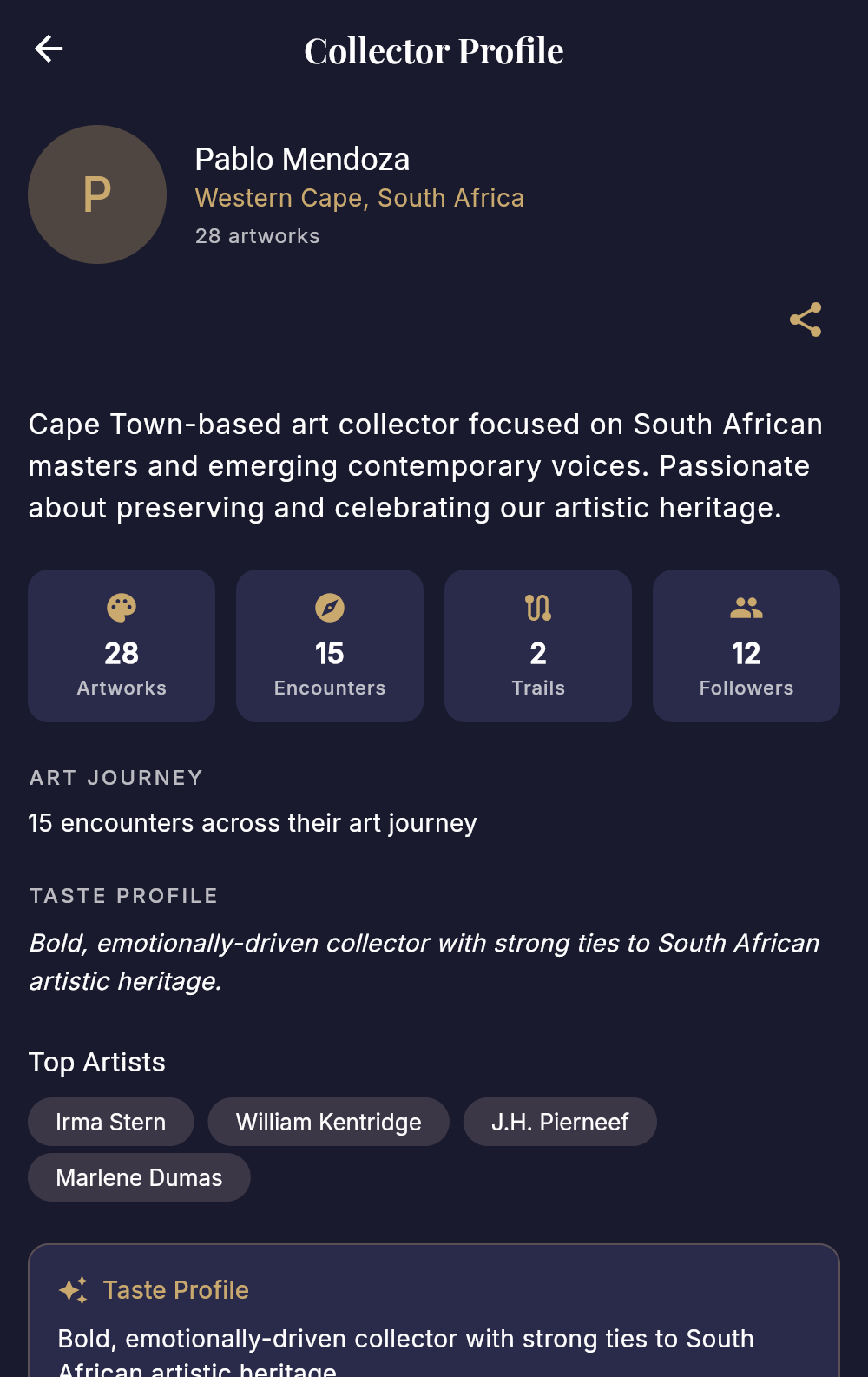Click the trail path icon above Trails
The image size is (868, 1377).
(537, 609)
